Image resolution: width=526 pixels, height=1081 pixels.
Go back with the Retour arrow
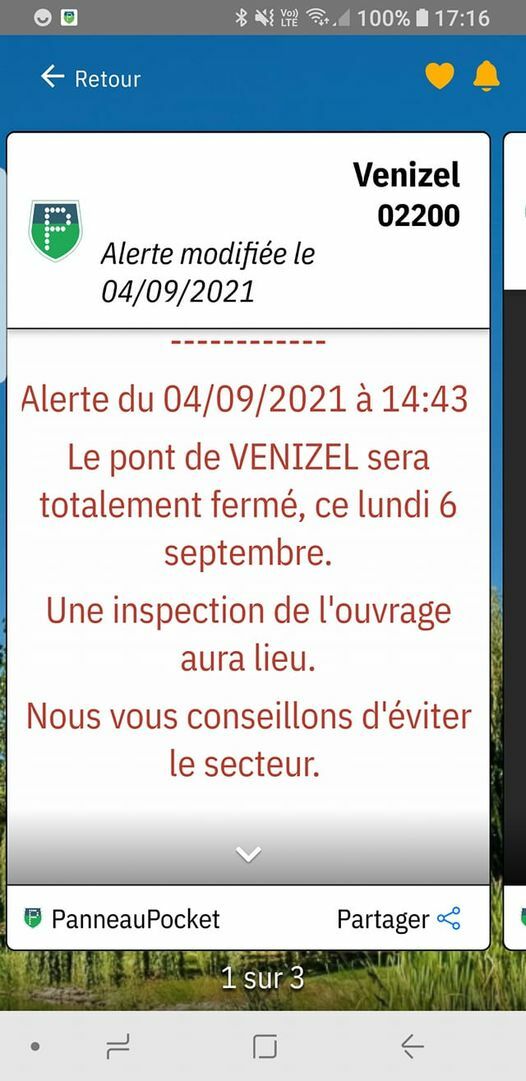[x=90, y=78]
